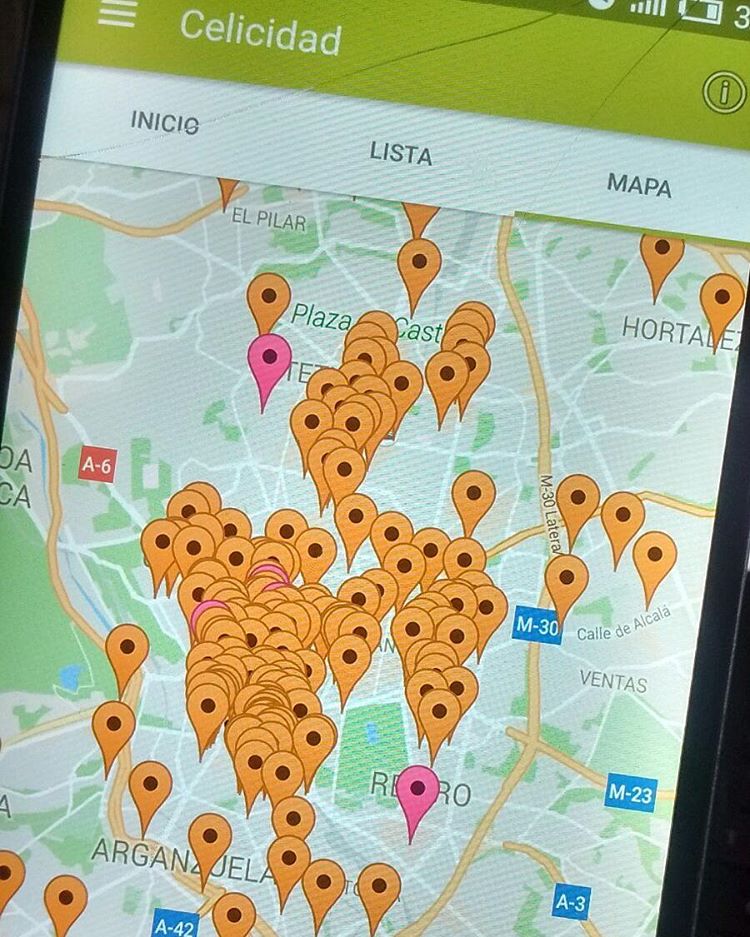The image size is (750, 937).
Task: Switch to the INICIO tab
Action: click(x=165, y=122)
